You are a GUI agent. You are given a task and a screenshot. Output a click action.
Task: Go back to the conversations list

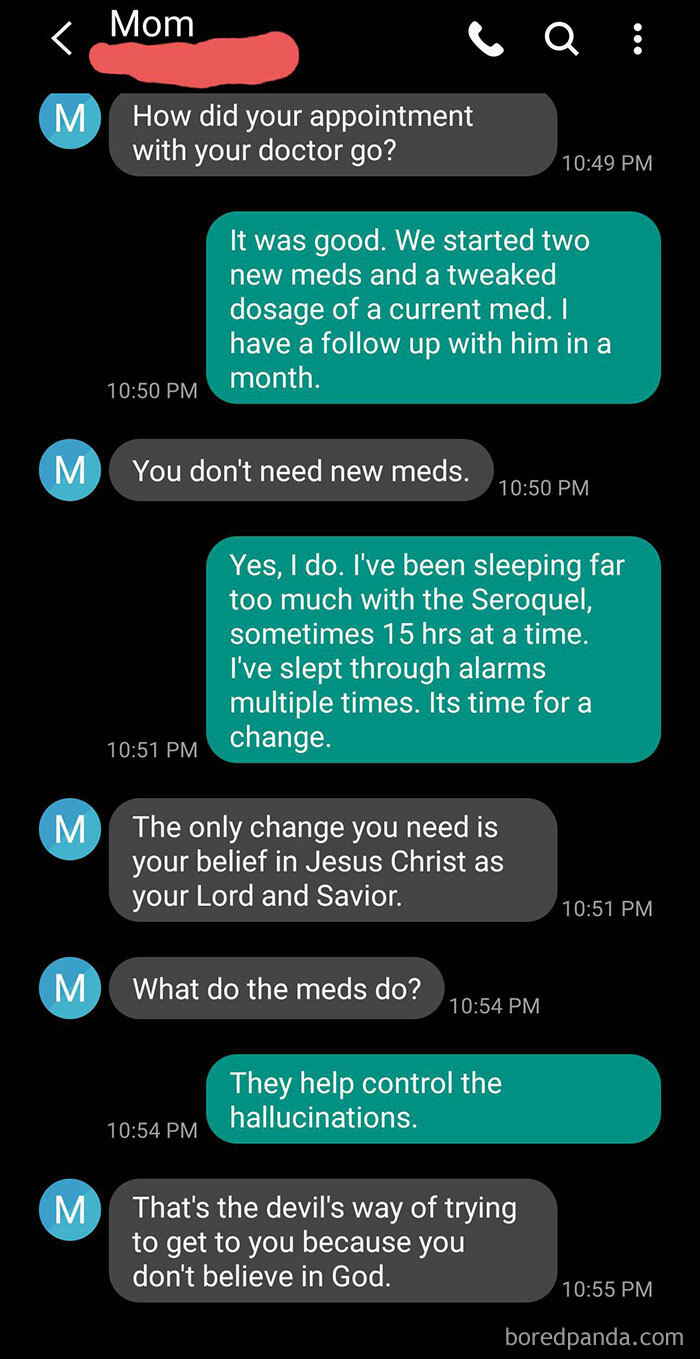pyautogui.click(x=62, y=40)
